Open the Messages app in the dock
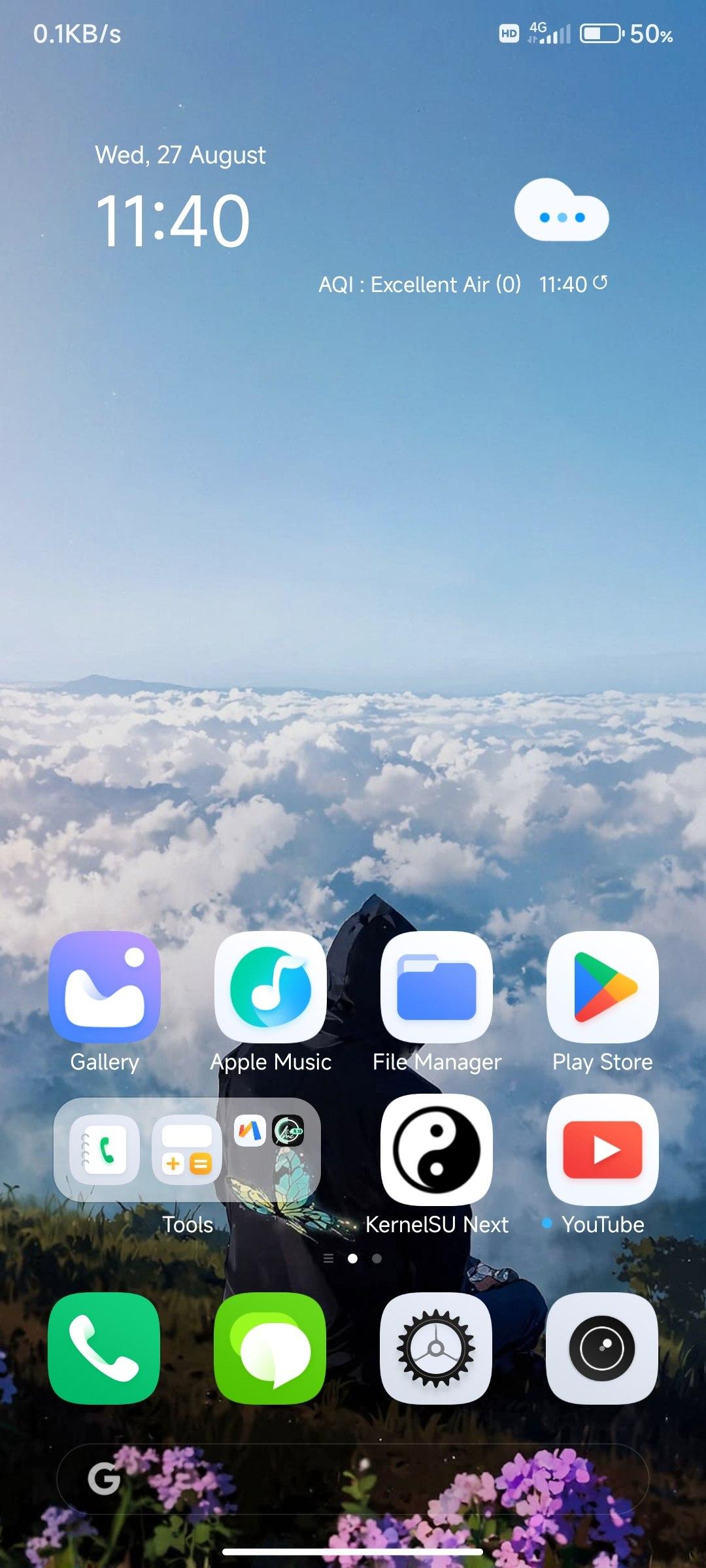Screen dimensions: 706x1568 coord(271,1348)
